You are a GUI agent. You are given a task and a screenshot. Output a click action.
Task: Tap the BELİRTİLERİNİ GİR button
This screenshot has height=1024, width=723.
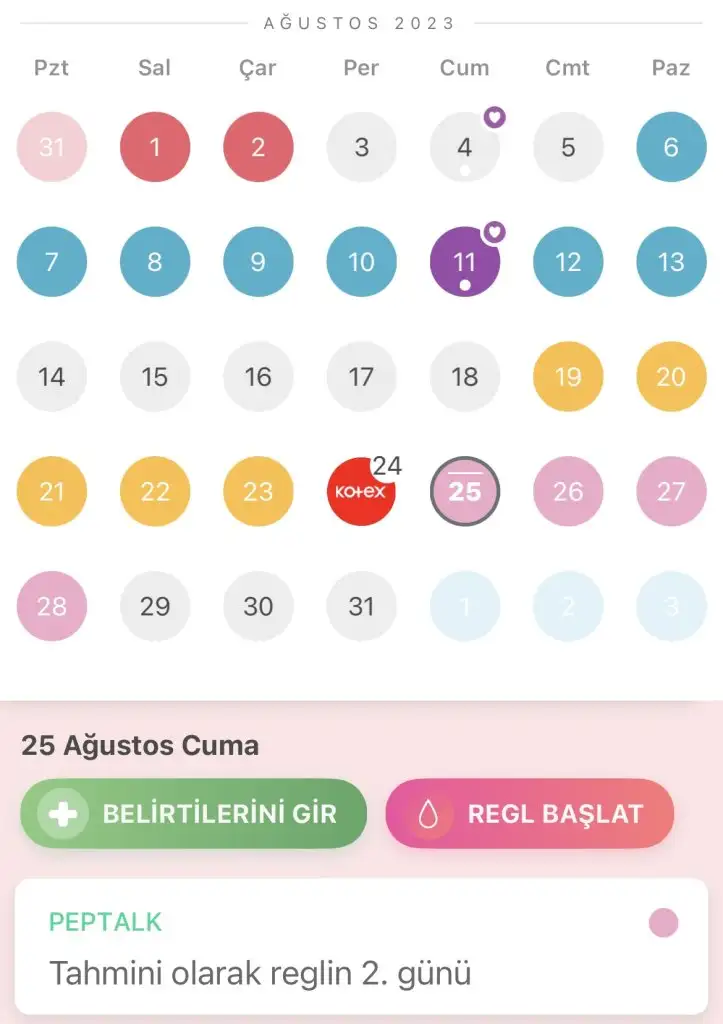coord(193,814)
